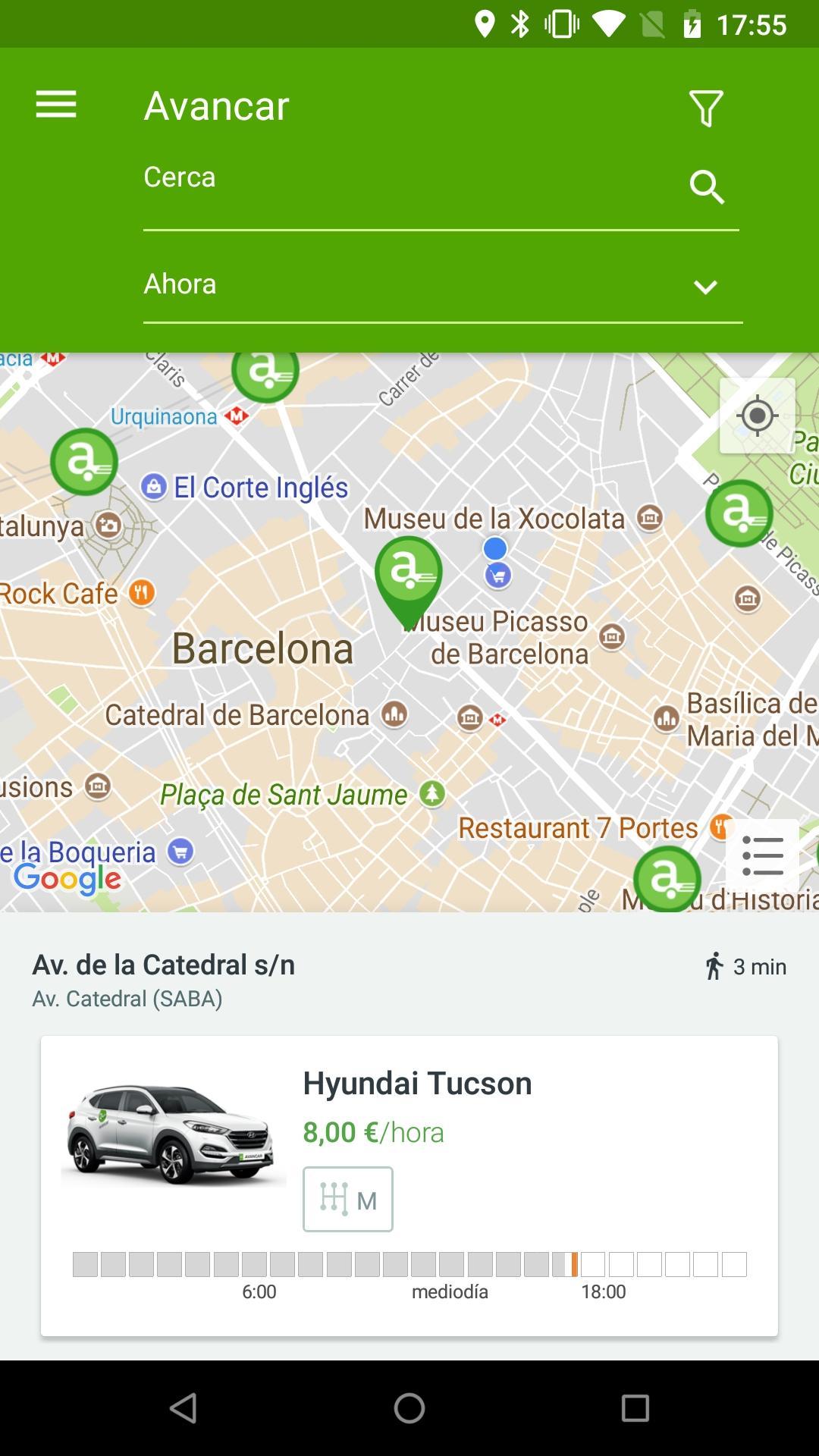819x1456 pixels.
Task: Select the Avancar marker near Urquinaona
Action: coord(263,372)
